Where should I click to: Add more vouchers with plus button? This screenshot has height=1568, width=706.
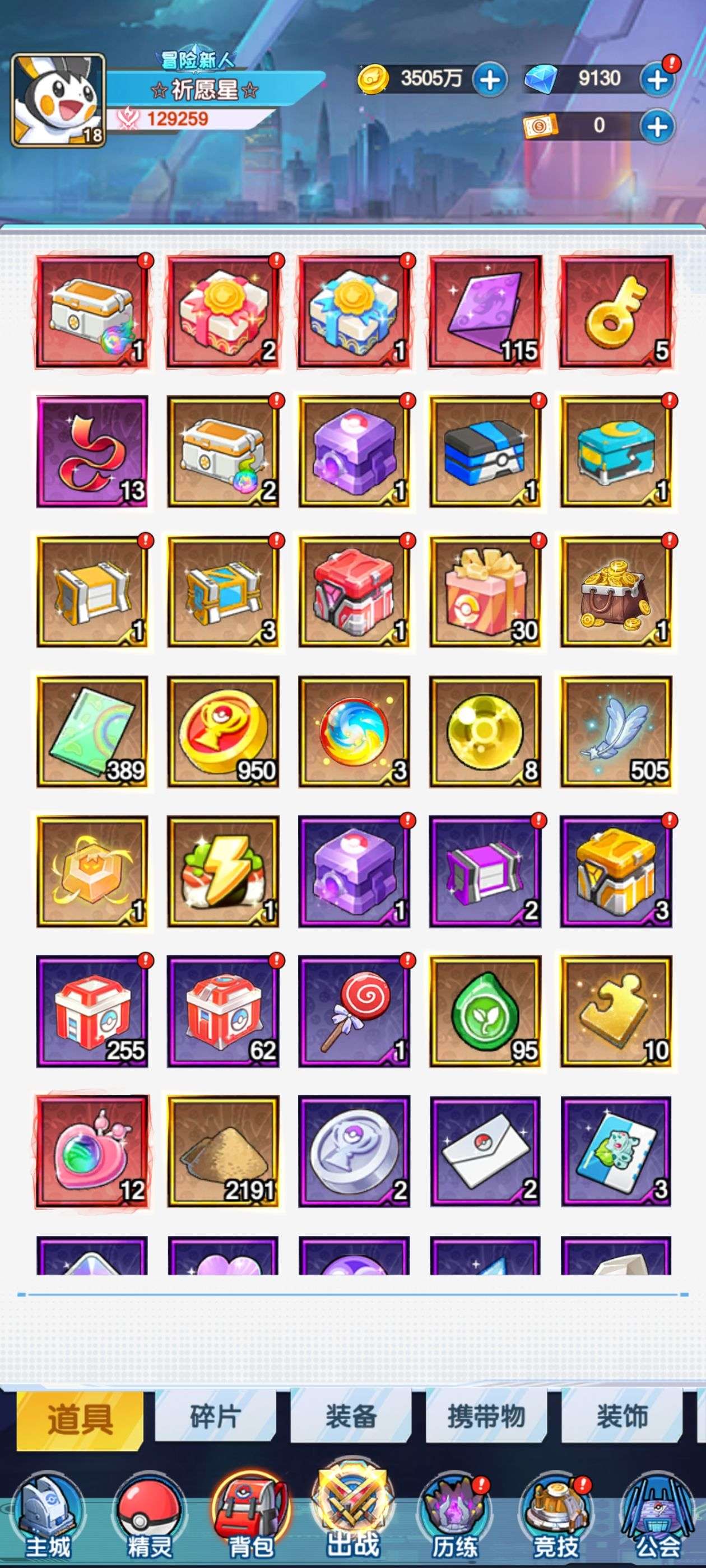click(657, 127)
